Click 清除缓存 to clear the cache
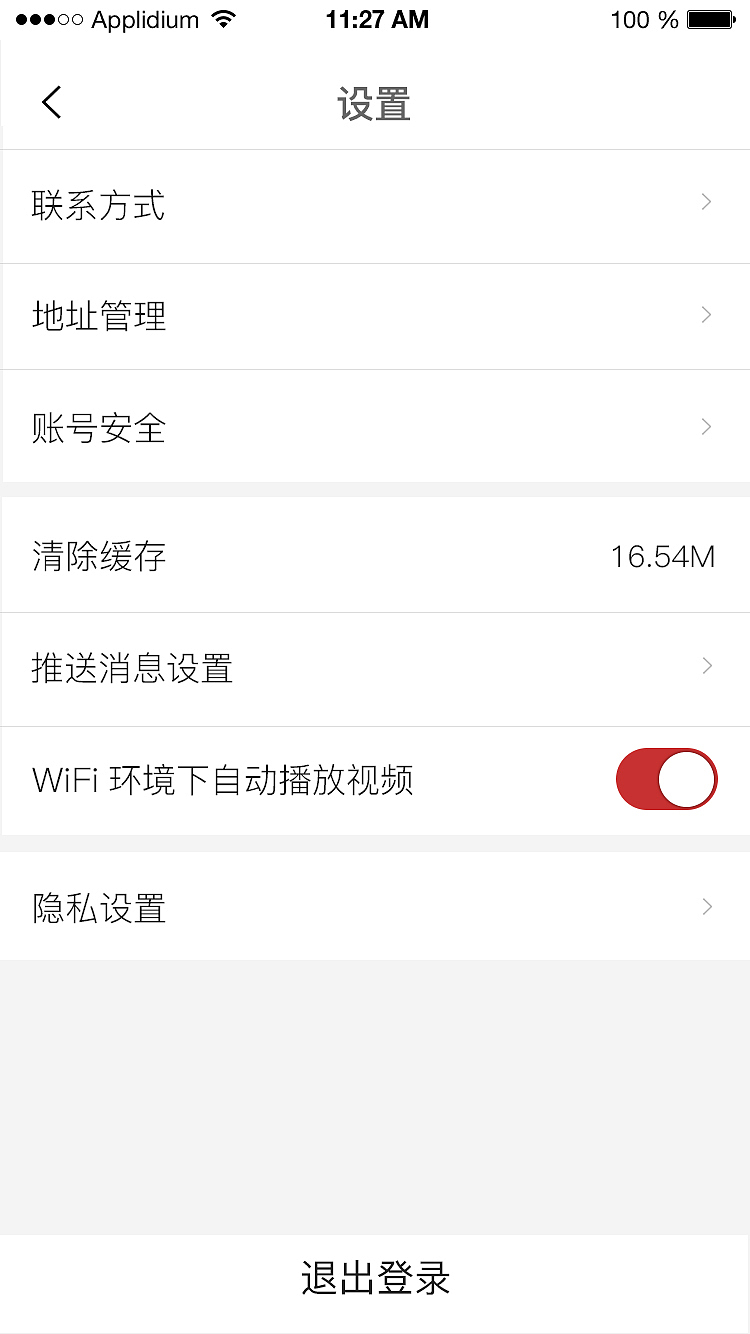Screen dimensions: 750x1334 (x=97, y=554)
